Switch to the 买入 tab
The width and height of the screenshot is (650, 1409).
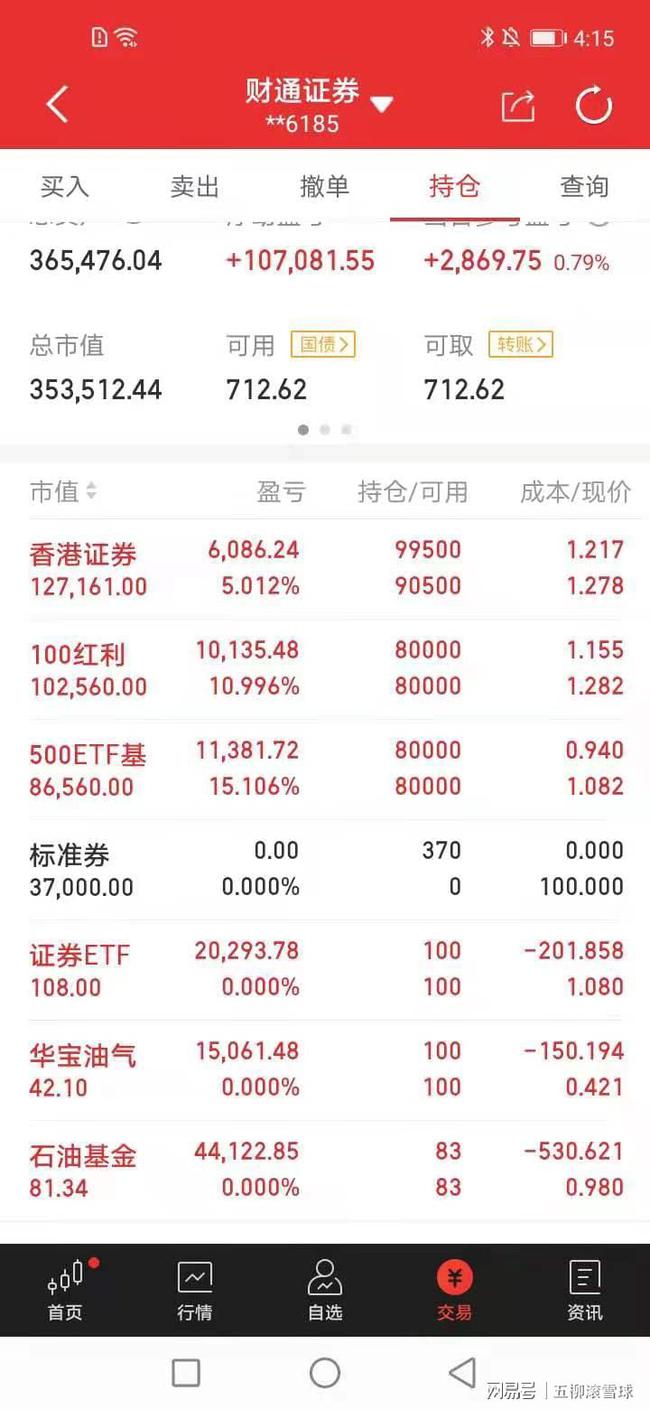pyautogui.click(x=65, y=186)
